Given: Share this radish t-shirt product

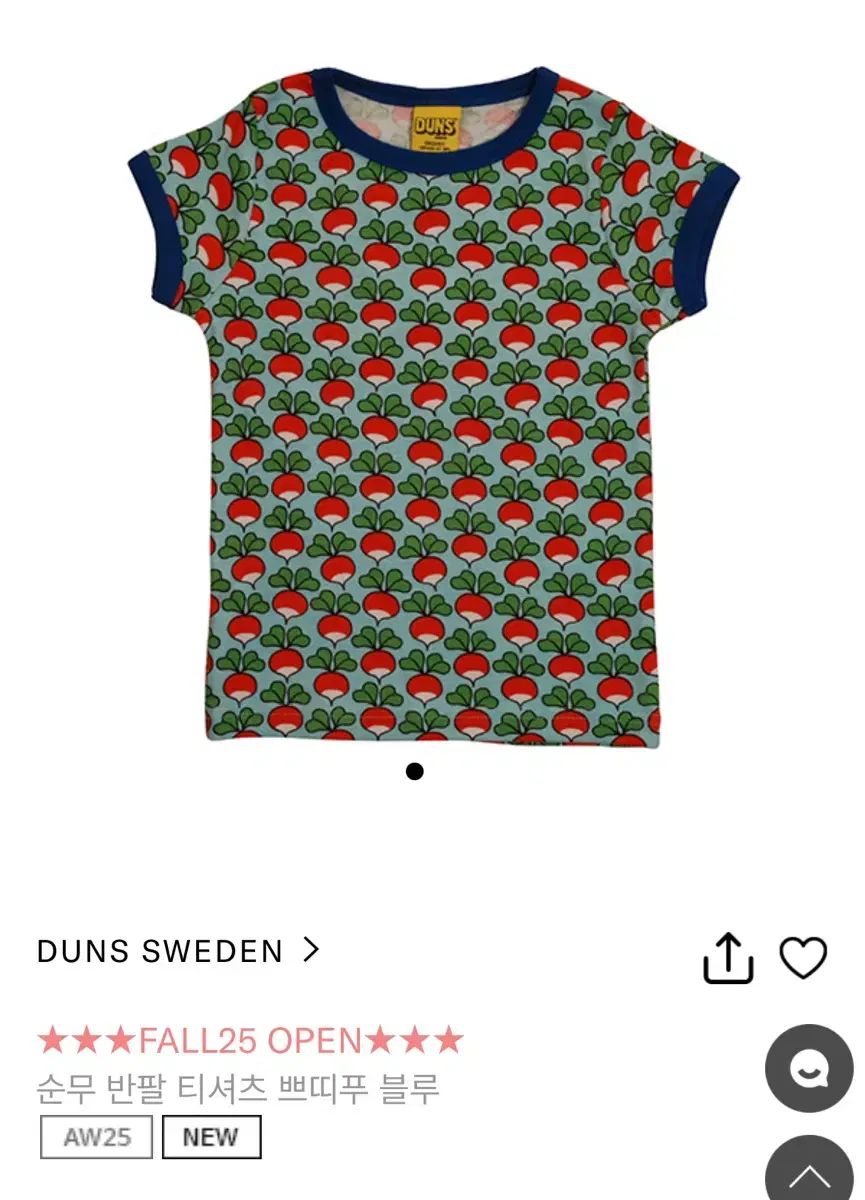Looking at the screenshot, I should coord(727,958).
